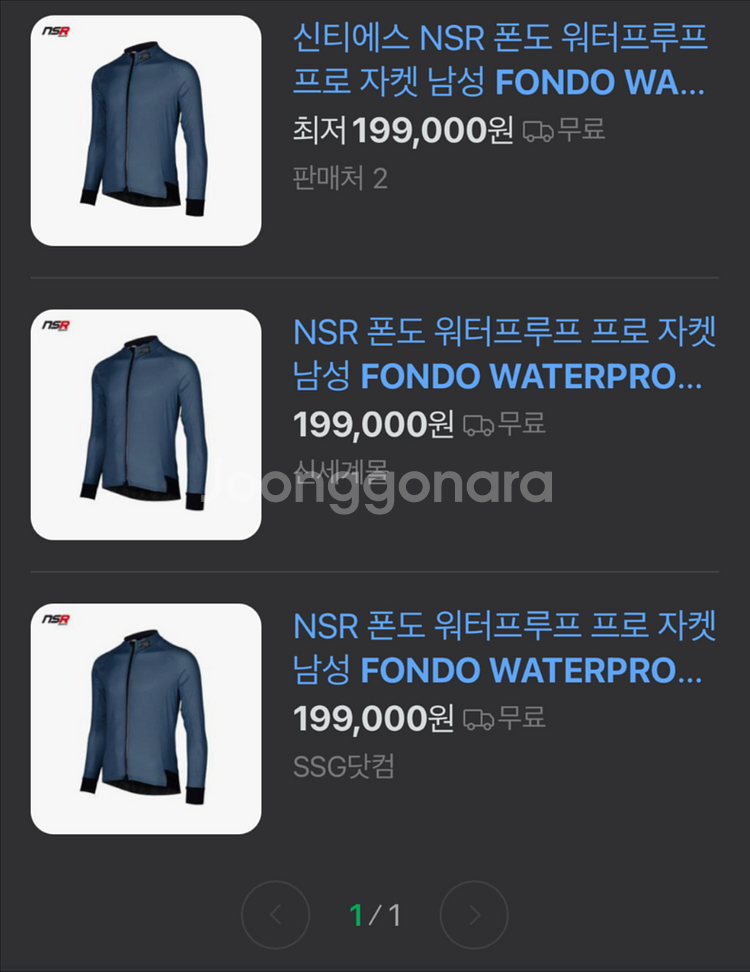Open the NSR jacket listing sold by SSG닷컴
The height and width of the screenshot is (972, 750).
tap(504, 648)
